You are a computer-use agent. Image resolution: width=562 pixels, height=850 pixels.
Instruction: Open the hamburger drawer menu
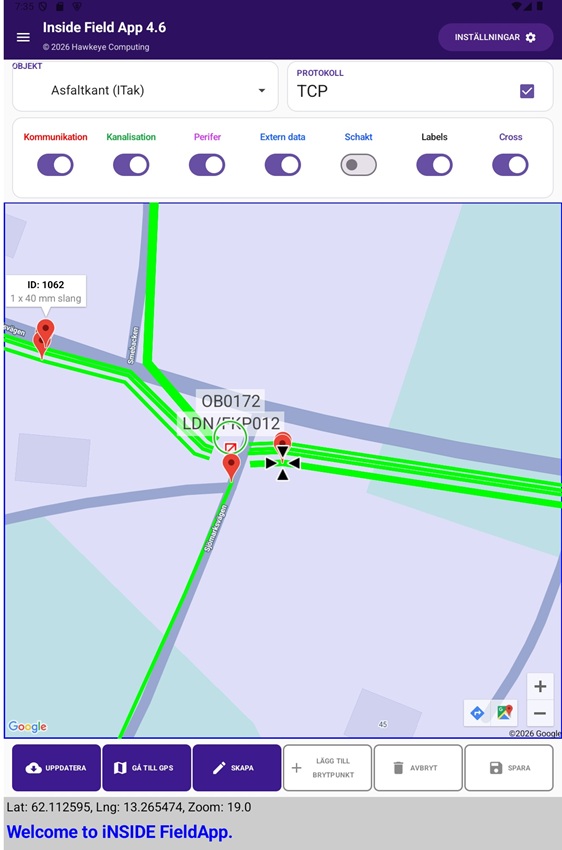click(23, 37)
